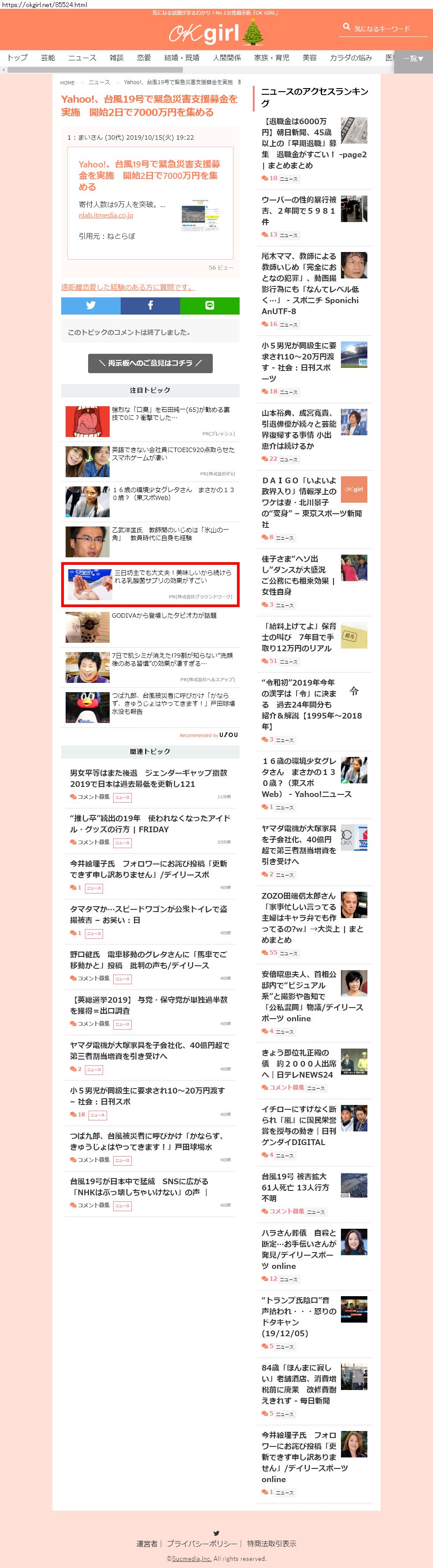Open the 恋愛 category tab
433x1568 pixels.
click(x=144, y=58)
